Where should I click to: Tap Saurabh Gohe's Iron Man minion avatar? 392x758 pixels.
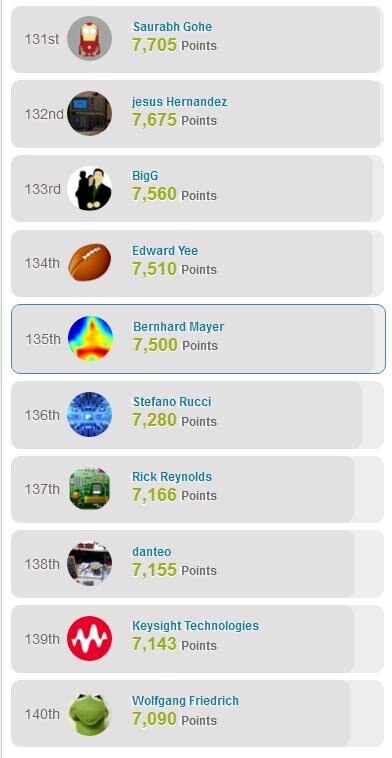coord(89,38)
